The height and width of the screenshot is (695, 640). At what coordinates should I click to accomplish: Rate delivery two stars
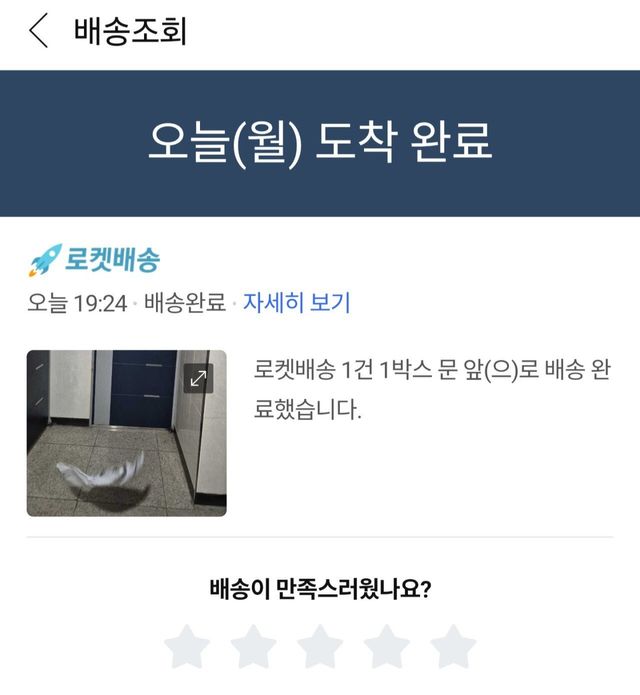click(x=253, y=647)
